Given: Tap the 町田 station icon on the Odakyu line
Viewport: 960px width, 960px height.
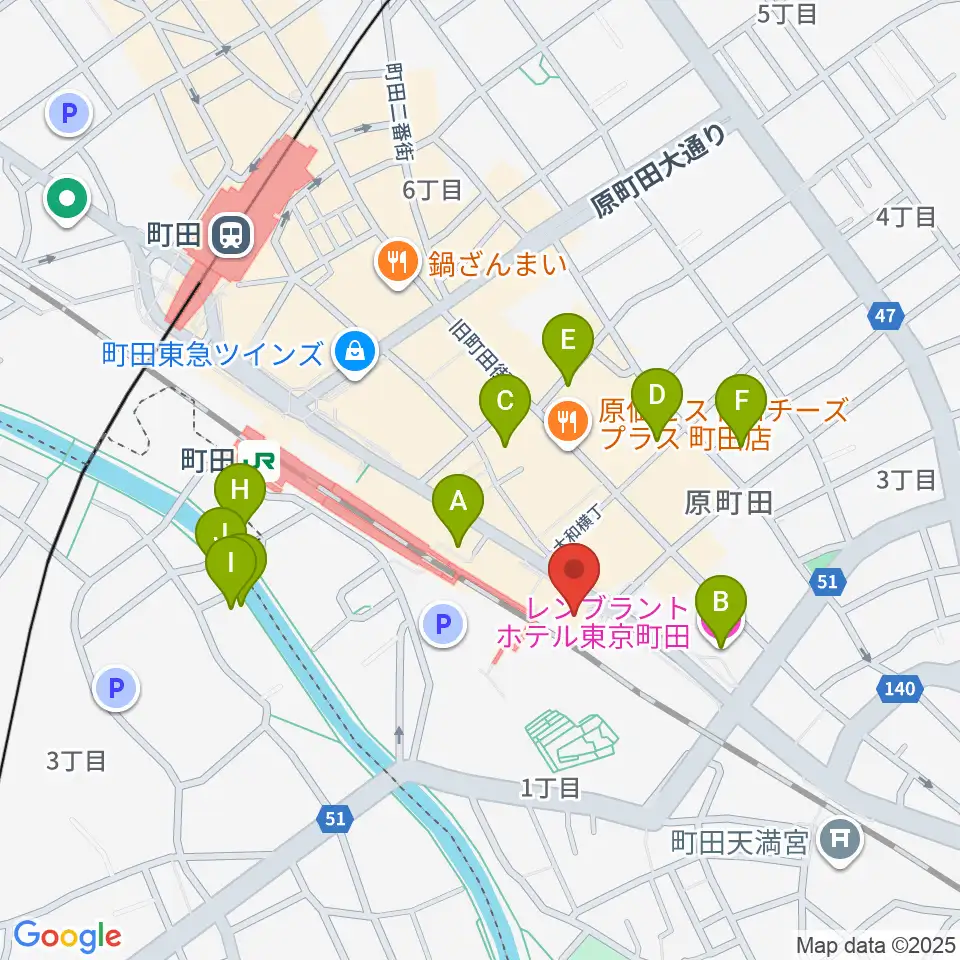Looking at the screenshot, I should pos(231,234).
